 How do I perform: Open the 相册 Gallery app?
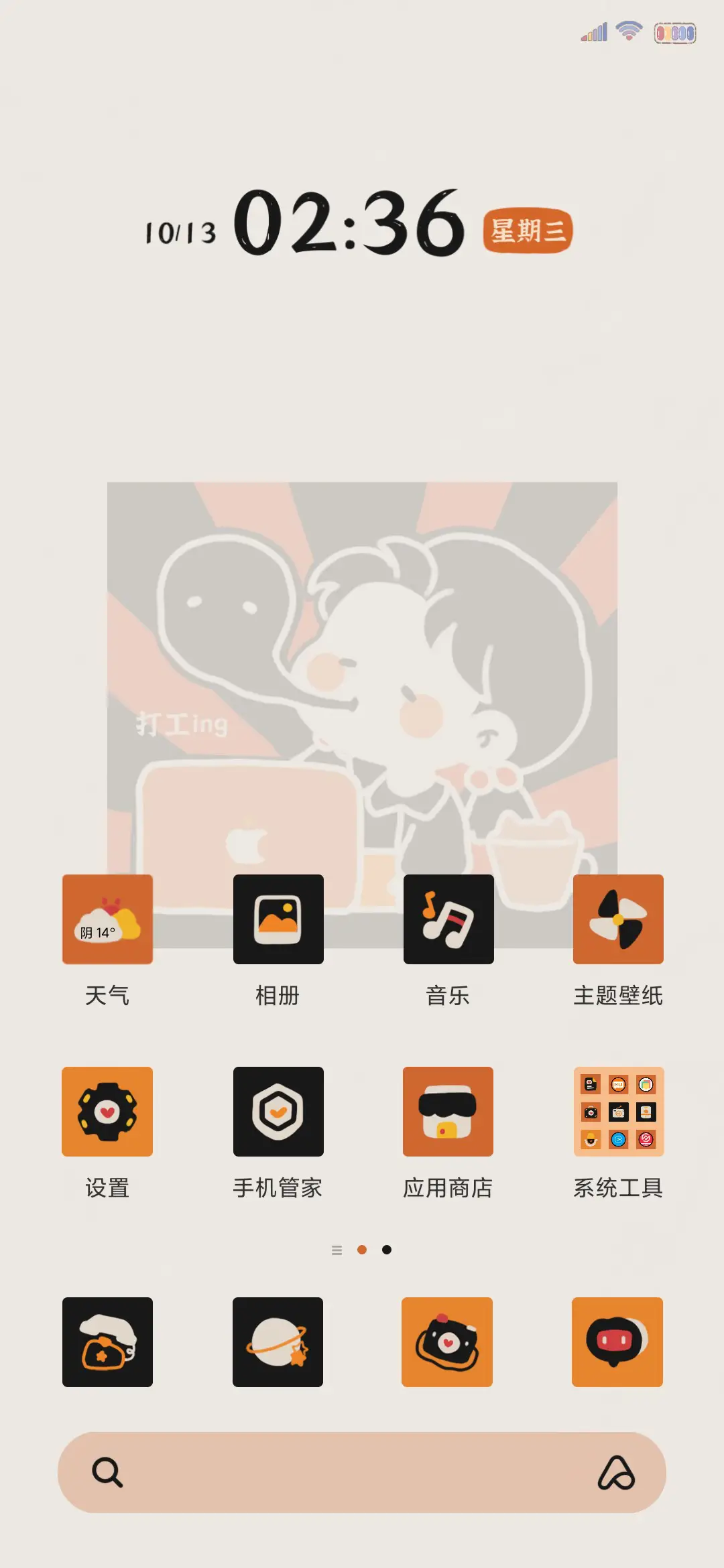[278, 919]
